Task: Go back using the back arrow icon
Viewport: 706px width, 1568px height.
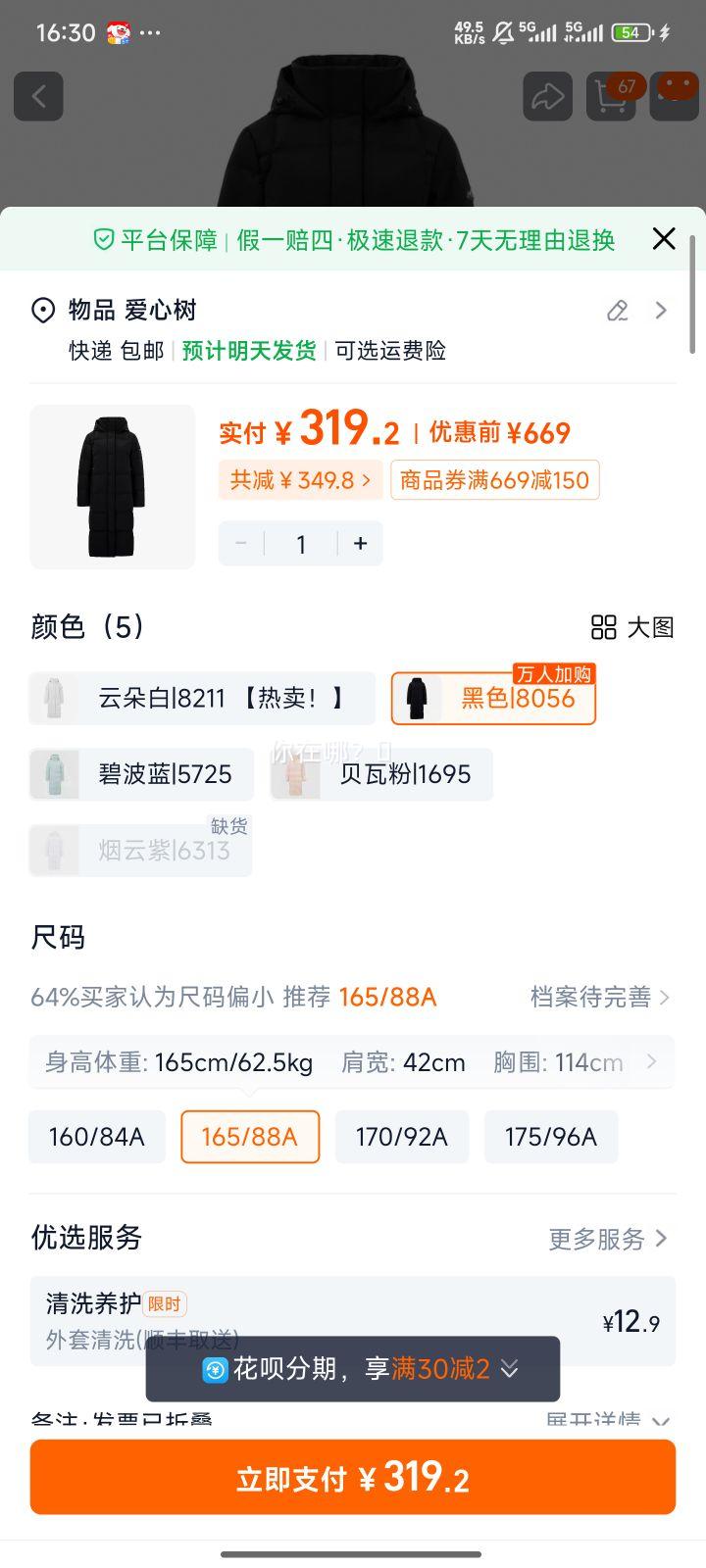Action: point(38,95)
